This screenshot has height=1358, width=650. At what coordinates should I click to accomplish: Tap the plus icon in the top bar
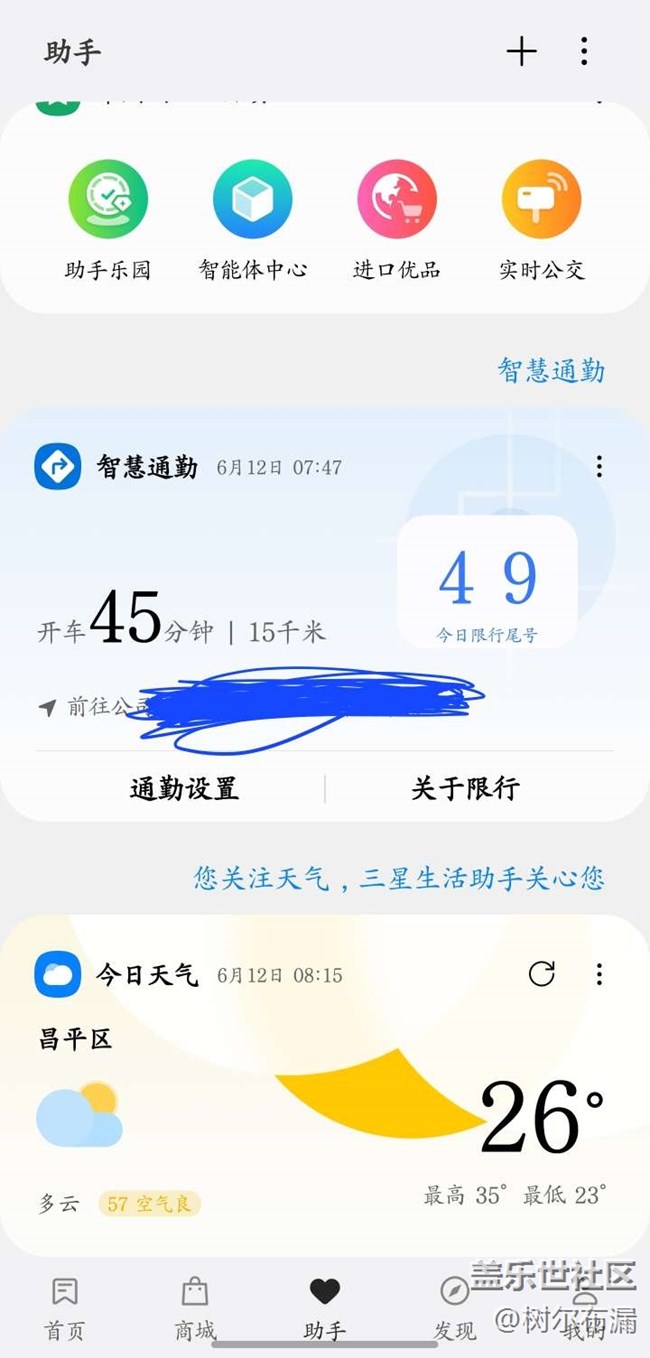pos(521,52)
